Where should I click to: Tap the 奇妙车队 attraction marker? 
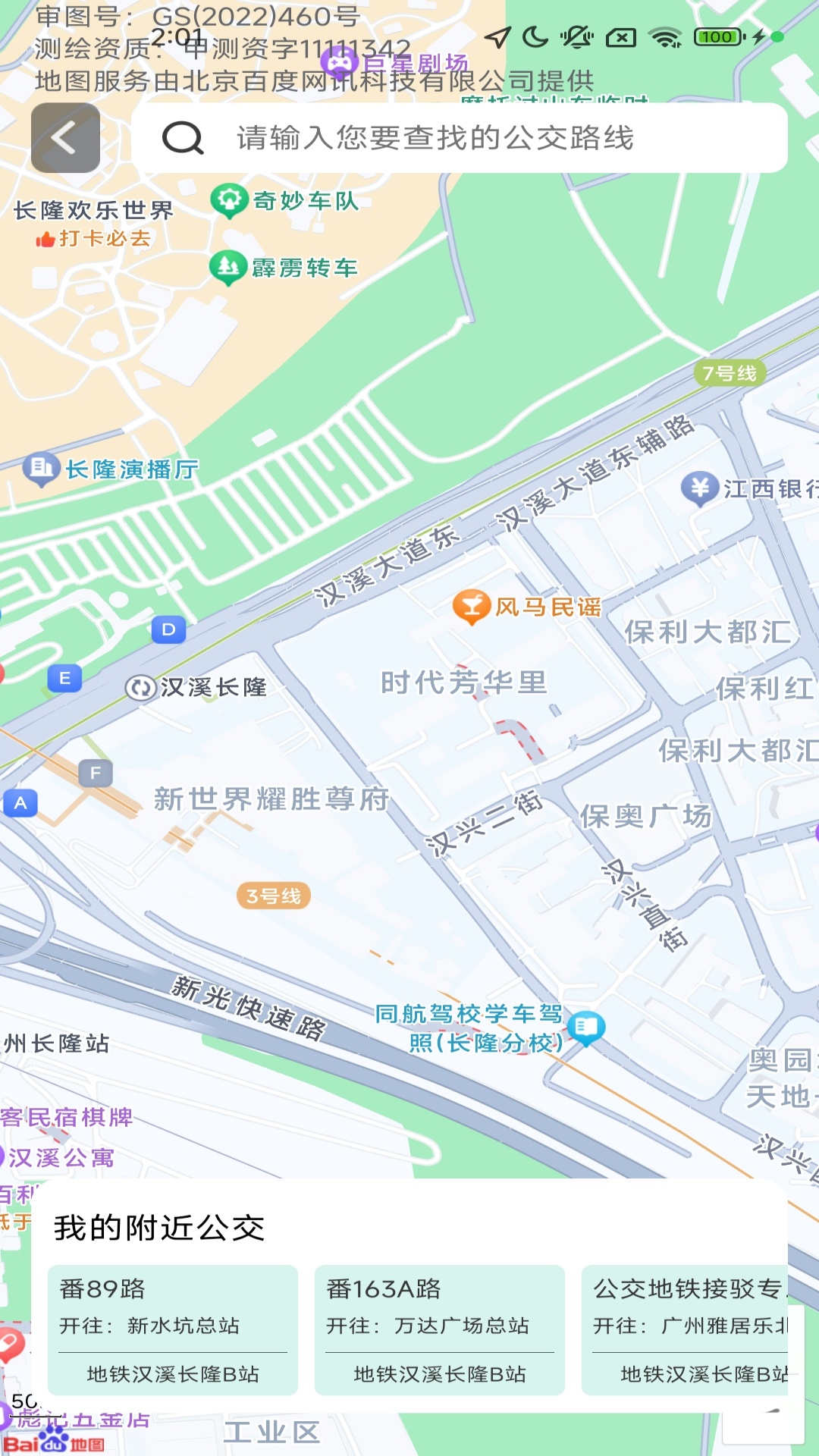coord(228,200)
